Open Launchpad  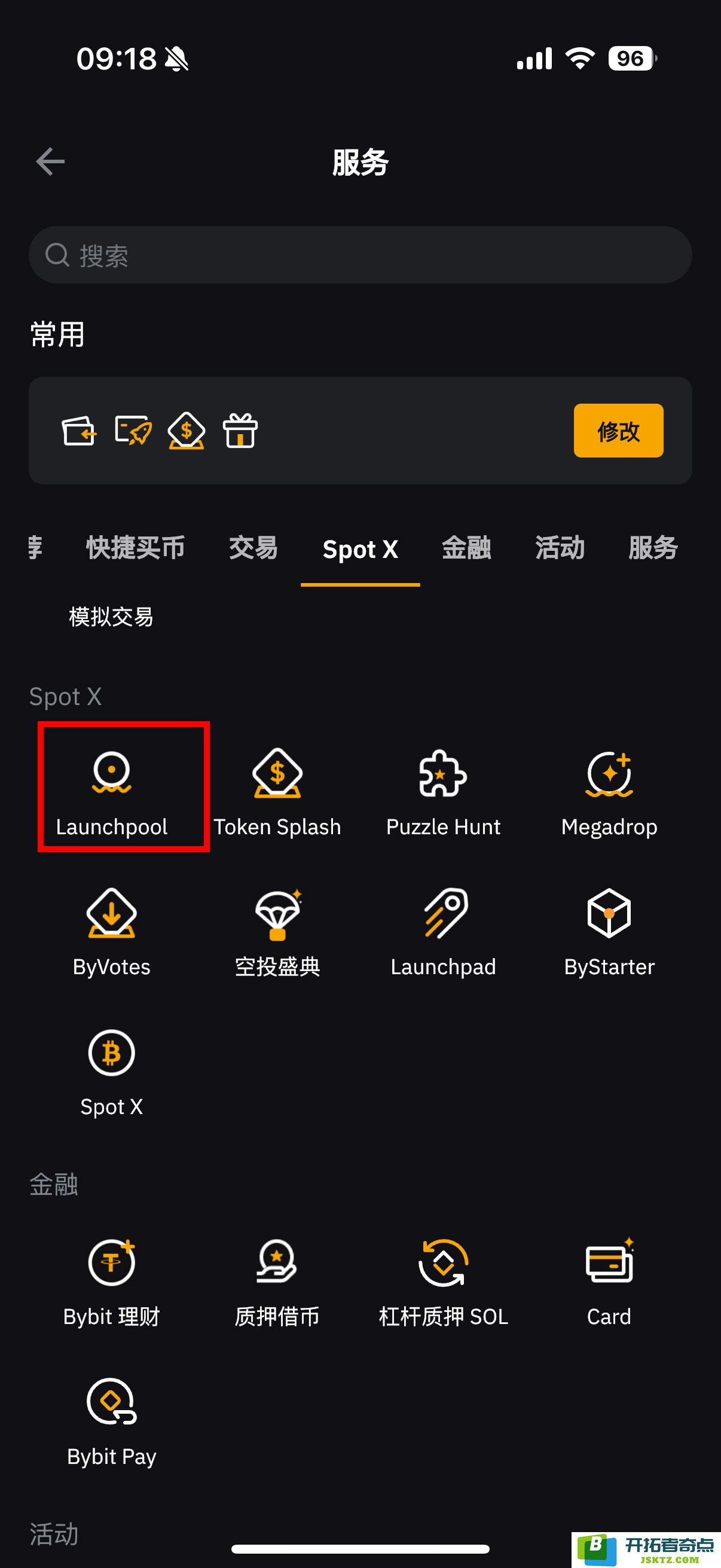(x=443, y=930)
